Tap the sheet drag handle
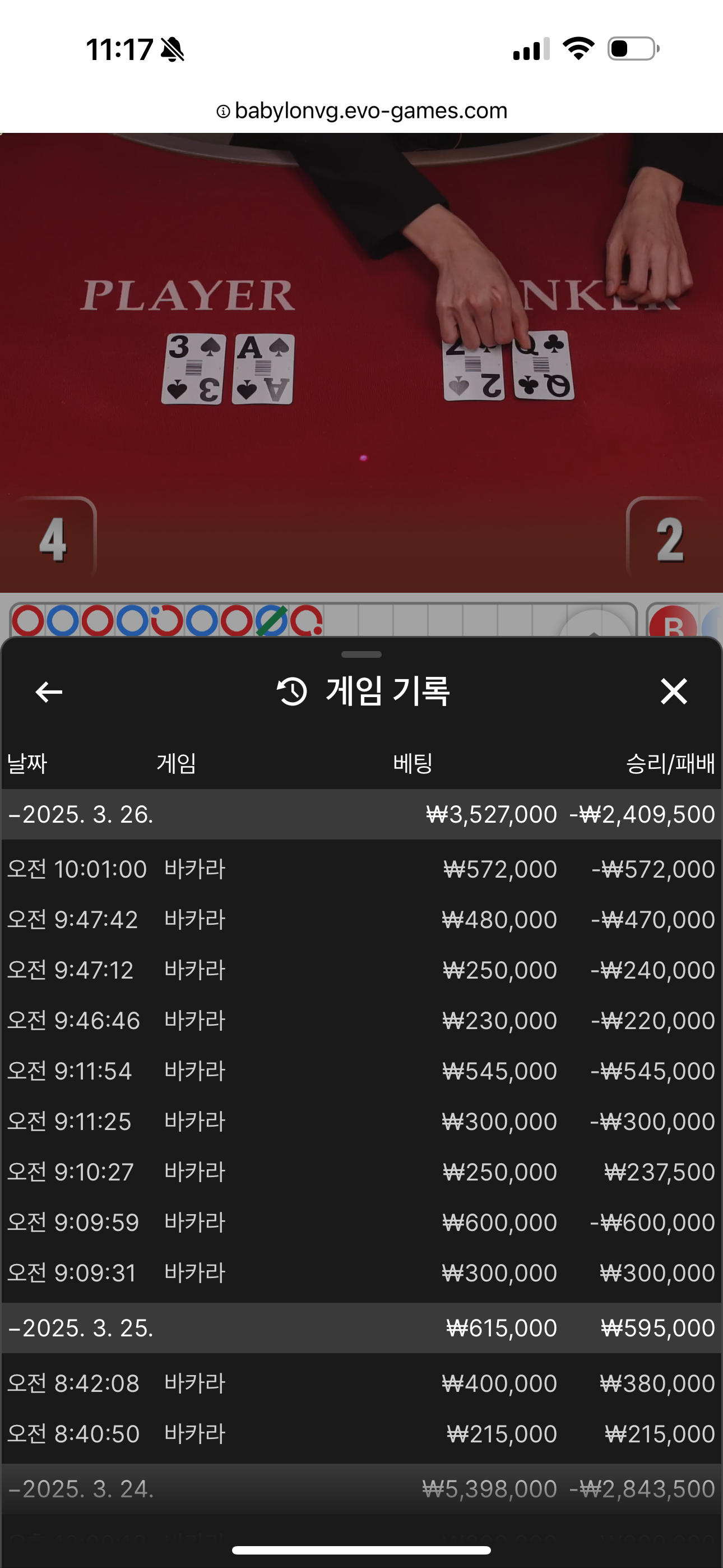This screenshot has width=723, height=1568. [361, 654]
